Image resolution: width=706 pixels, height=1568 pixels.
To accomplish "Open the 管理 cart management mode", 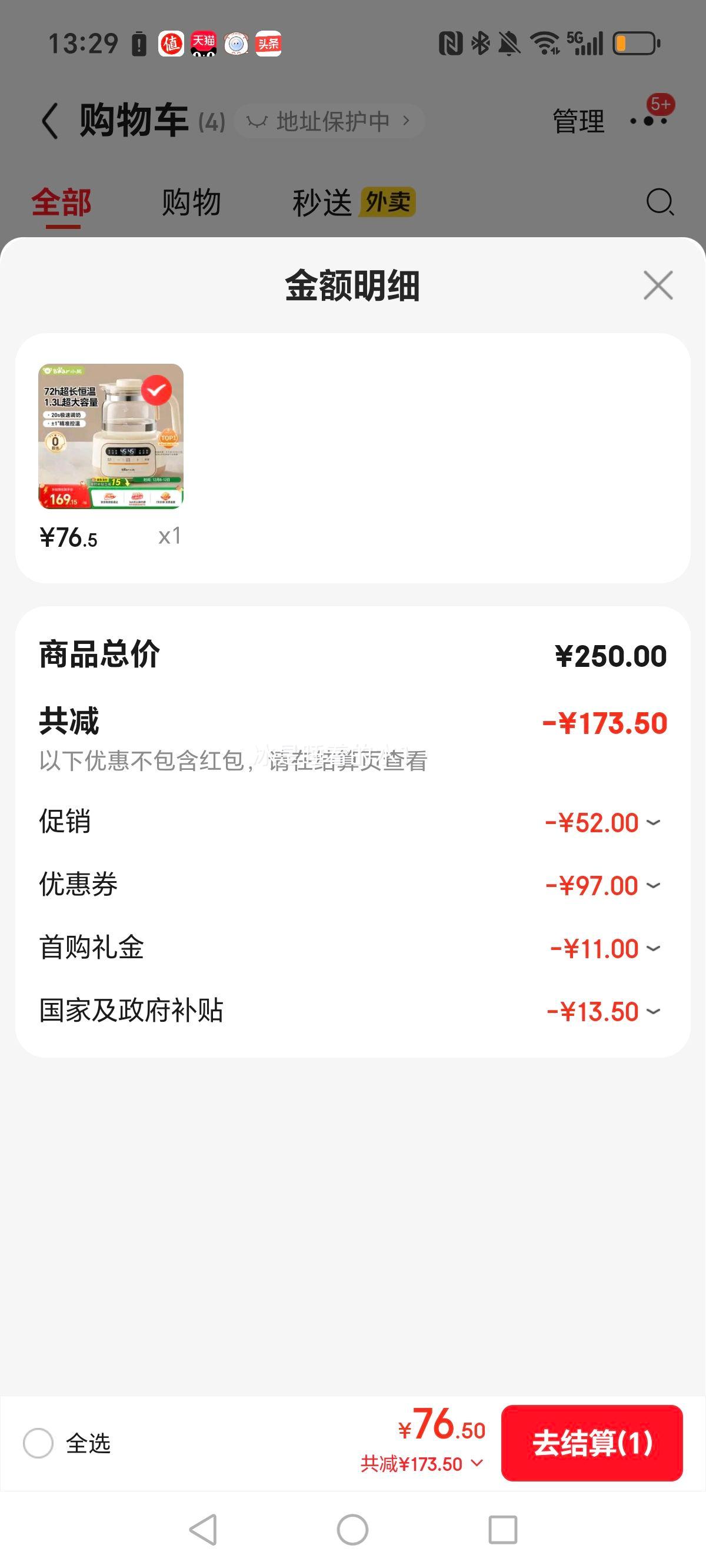I will point(578,121).
